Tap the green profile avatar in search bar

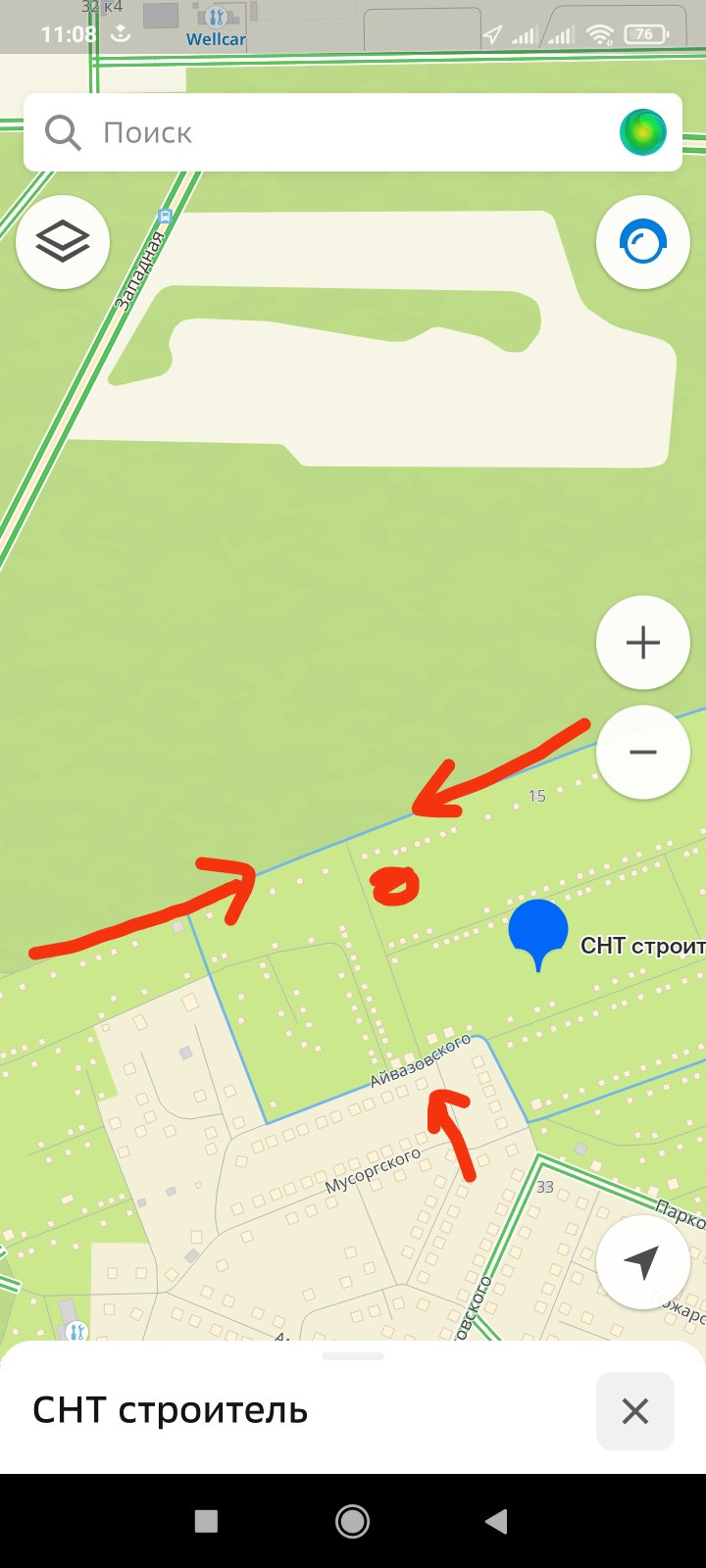point(642,132)
